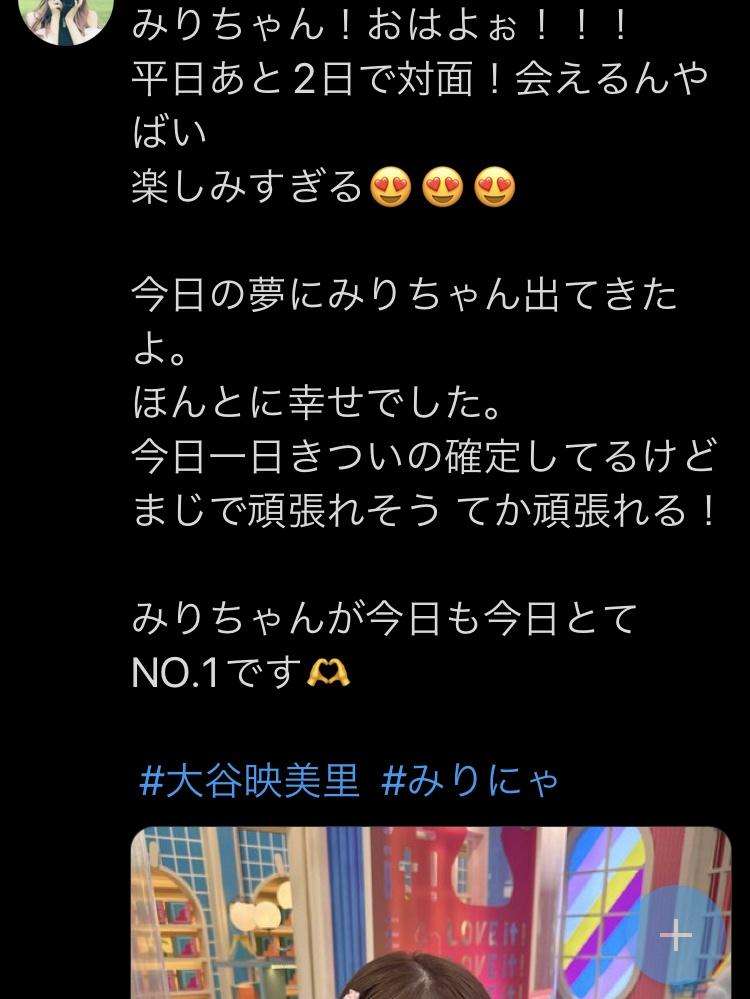
Task: Open the #みりにゃ hashtag
Action: 470,781
